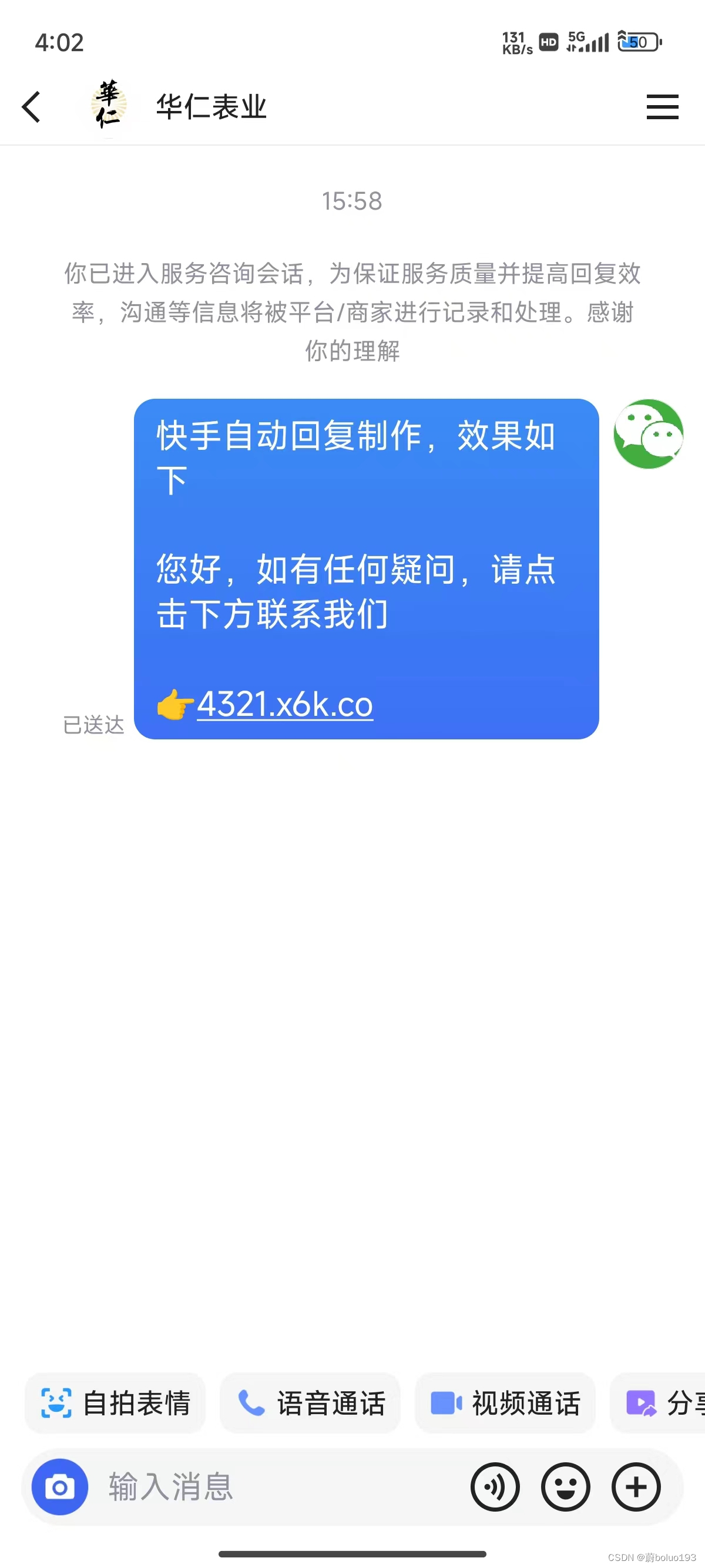The width and height of the screenshot is (705, 1568).
Task: Start a 视频通话 video call
Action: (505, 1403)
